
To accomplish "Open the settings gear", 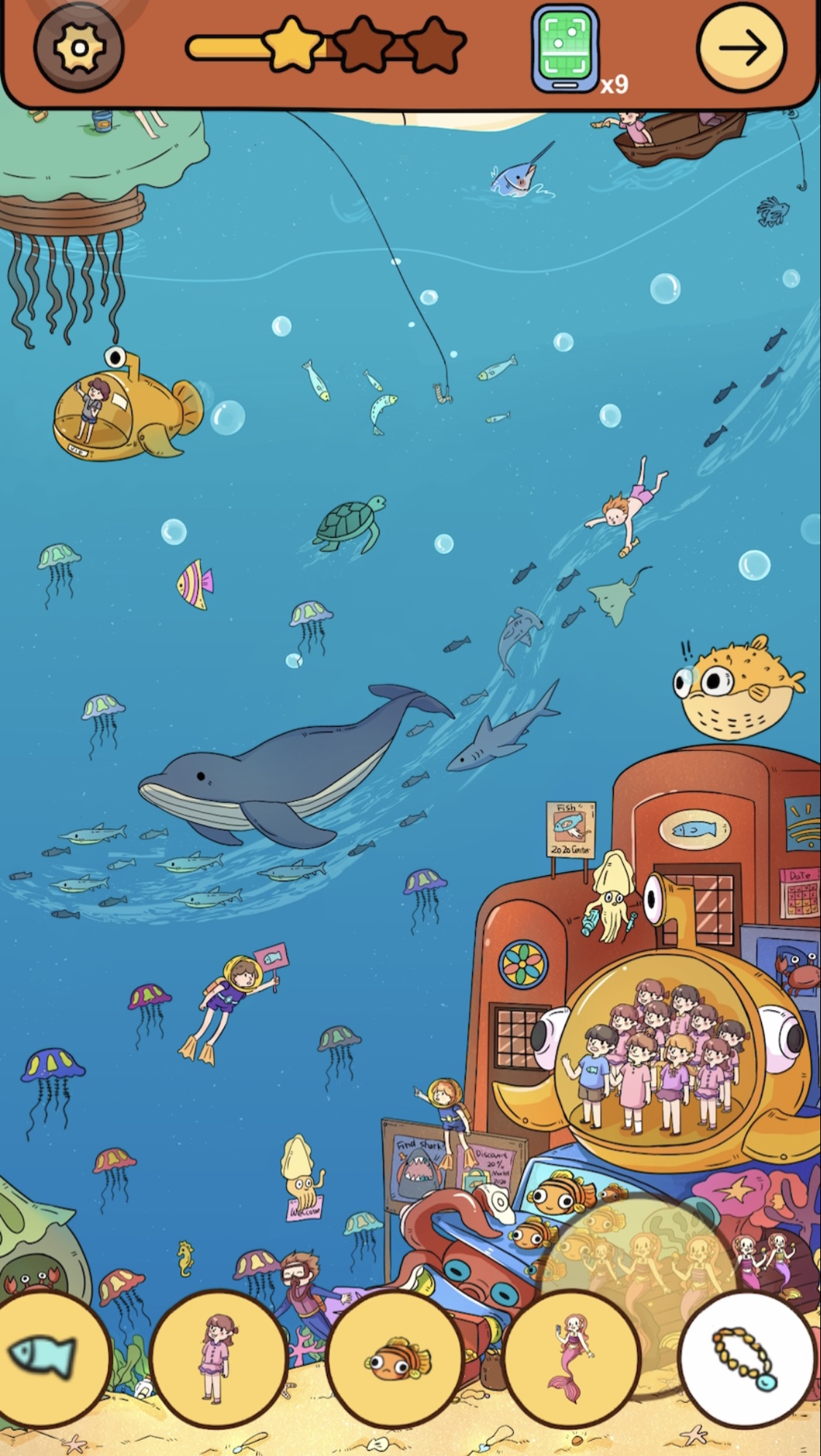I will [x=78, y=49].
